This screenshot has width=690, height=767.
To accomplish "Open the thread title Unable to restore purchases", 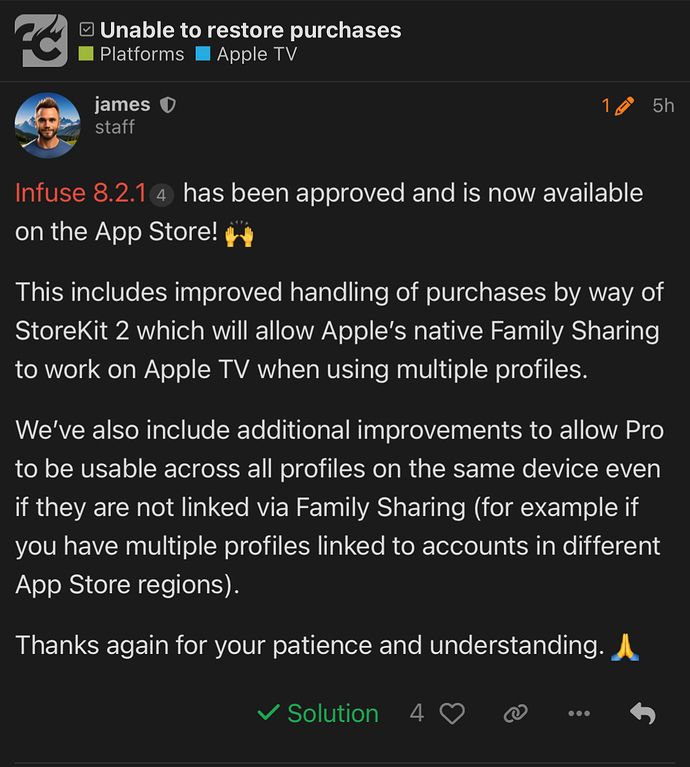I will 250,30.
